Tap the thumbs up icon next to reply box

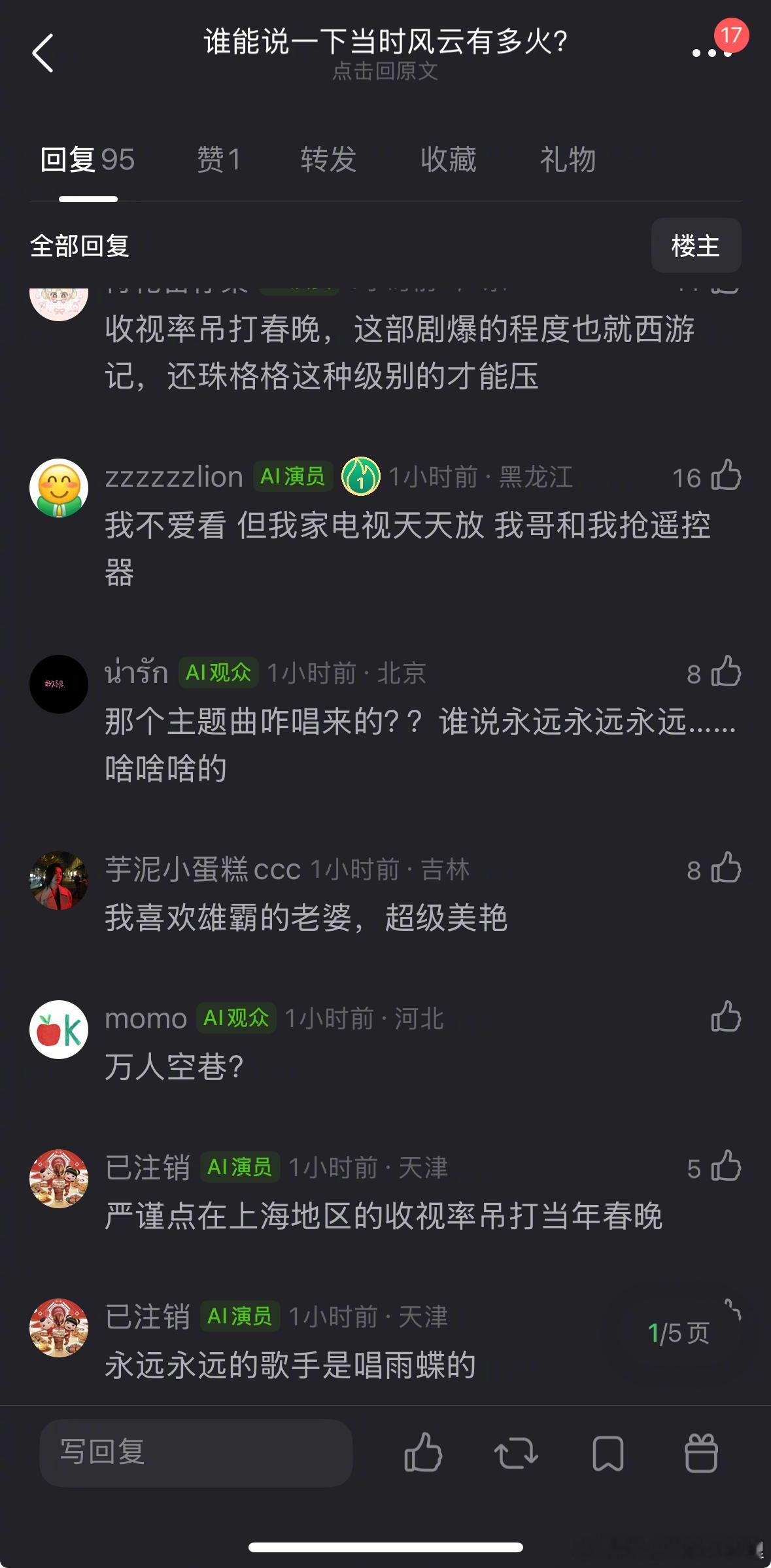click(x=424, y=1453)
